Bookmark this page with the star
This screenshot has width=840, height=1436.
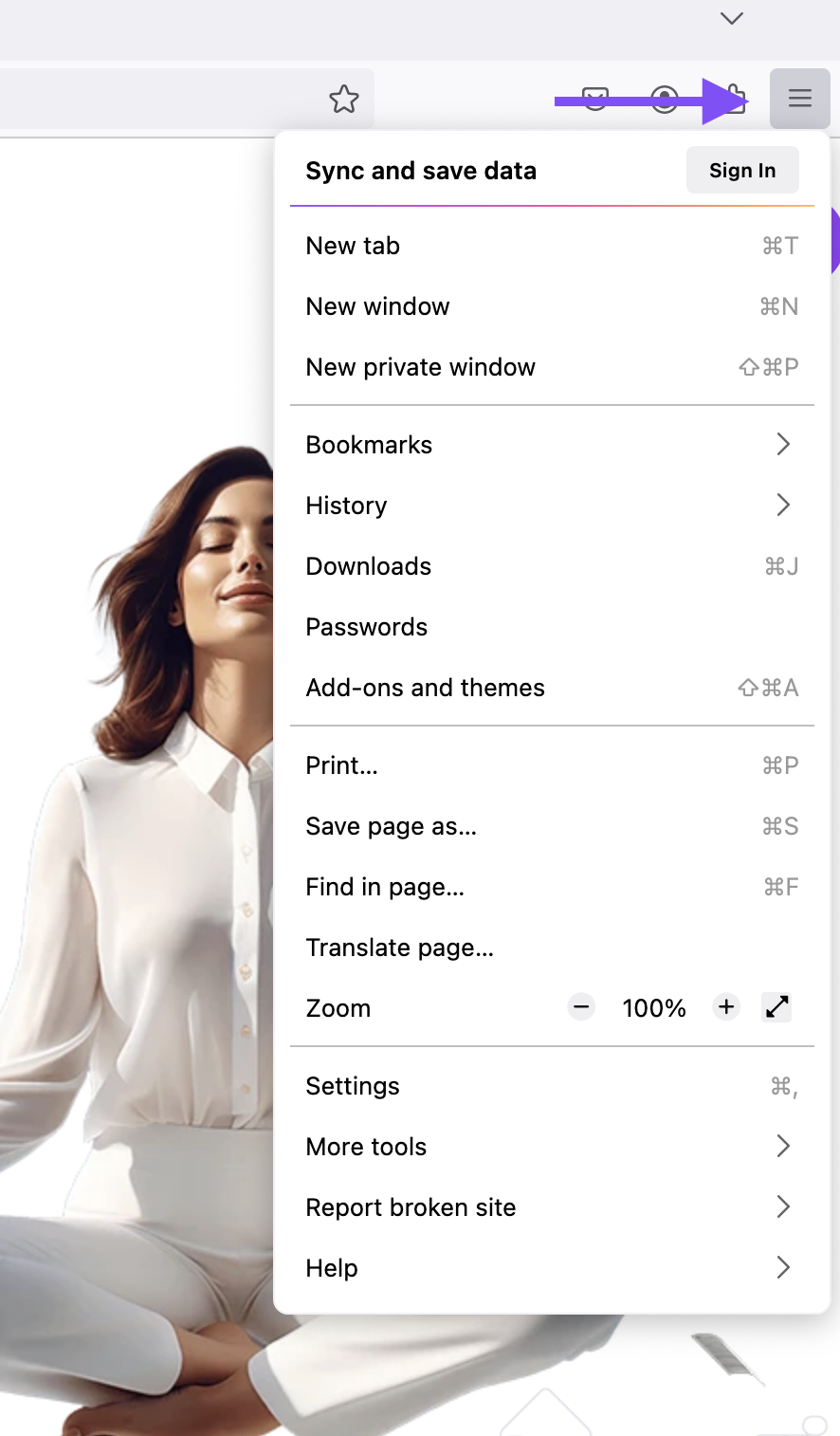point(344,99)
